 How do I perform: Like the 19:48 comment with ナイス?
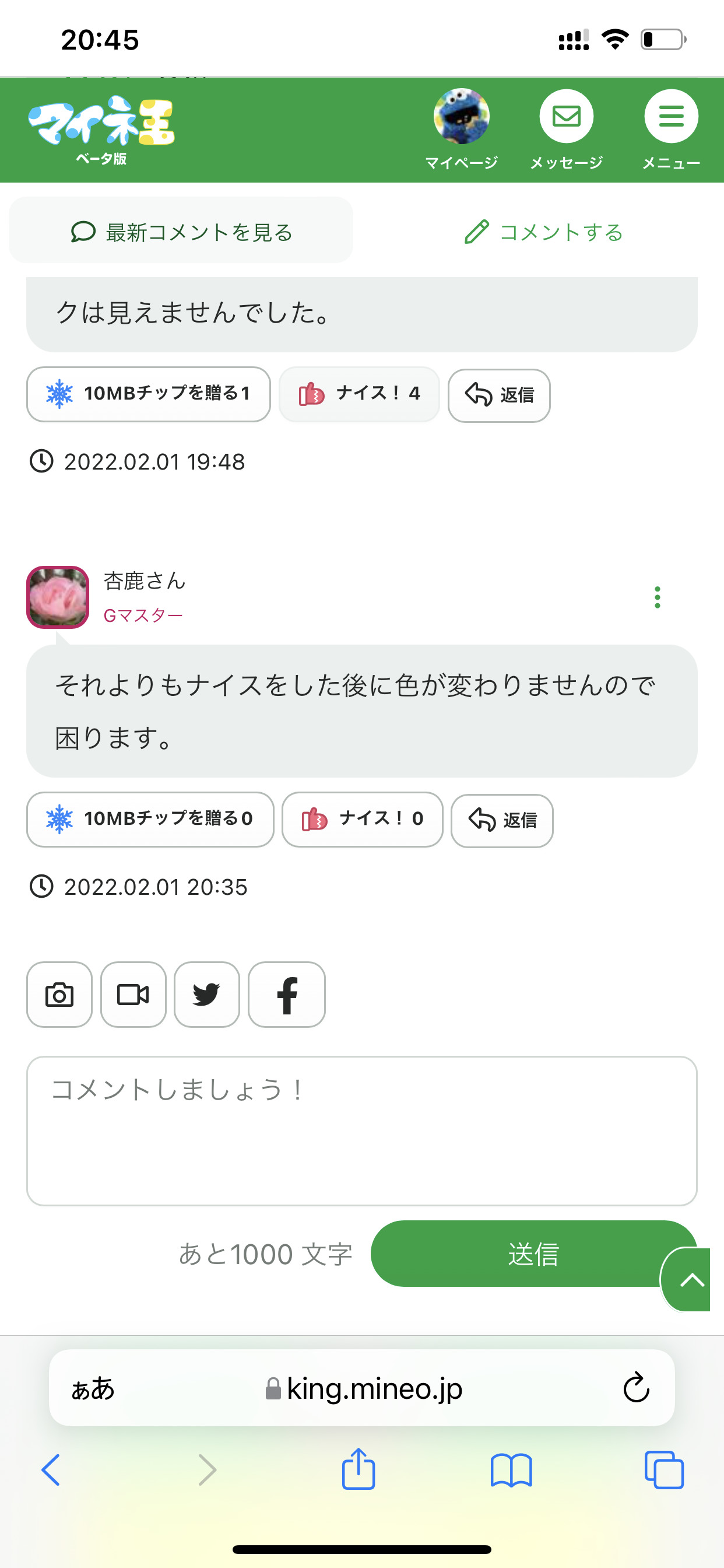pyautogui.click(x=359, y=394)
